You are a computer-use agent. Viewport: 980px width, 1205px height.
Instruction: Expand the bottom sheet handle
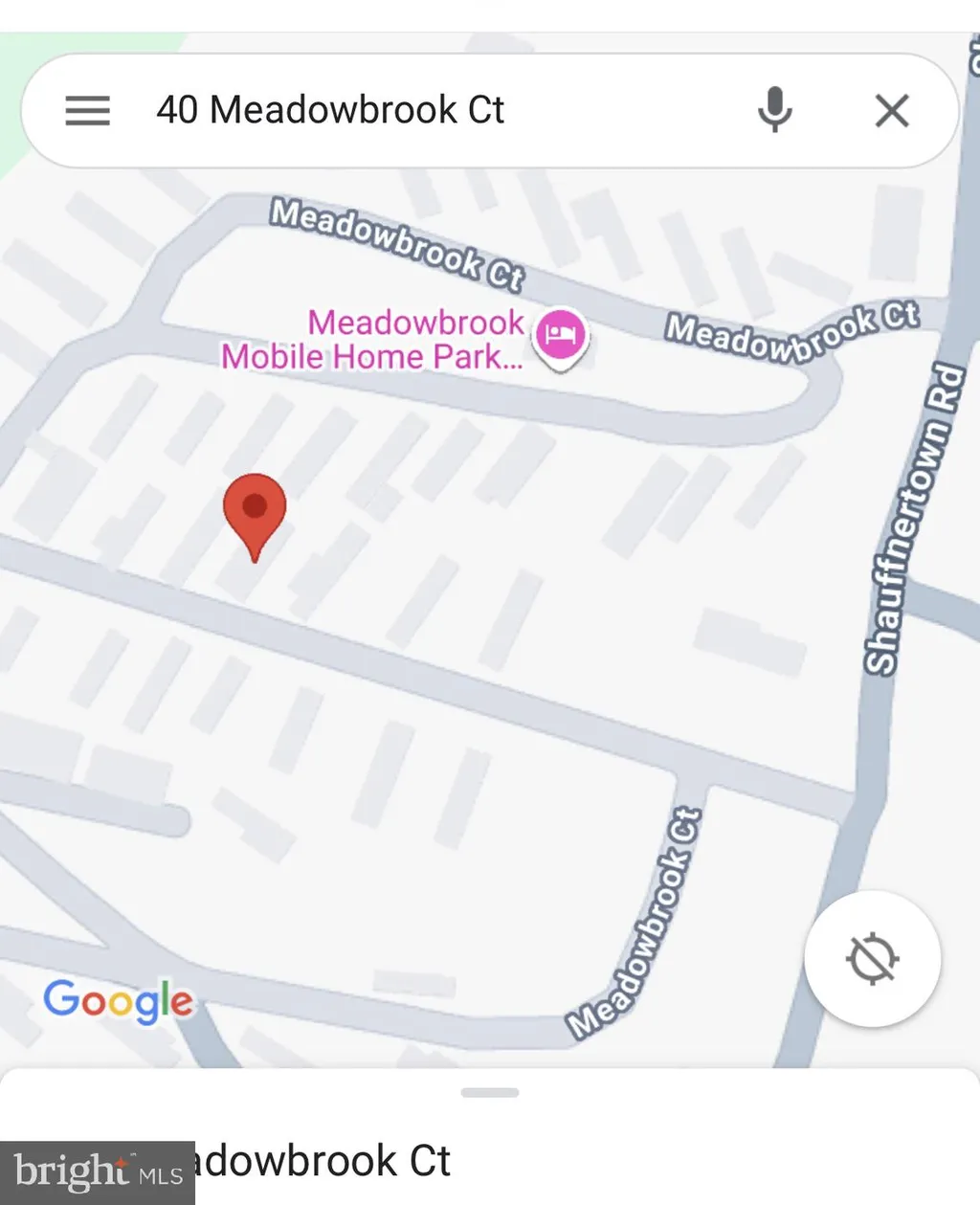tap(490, 1092)
